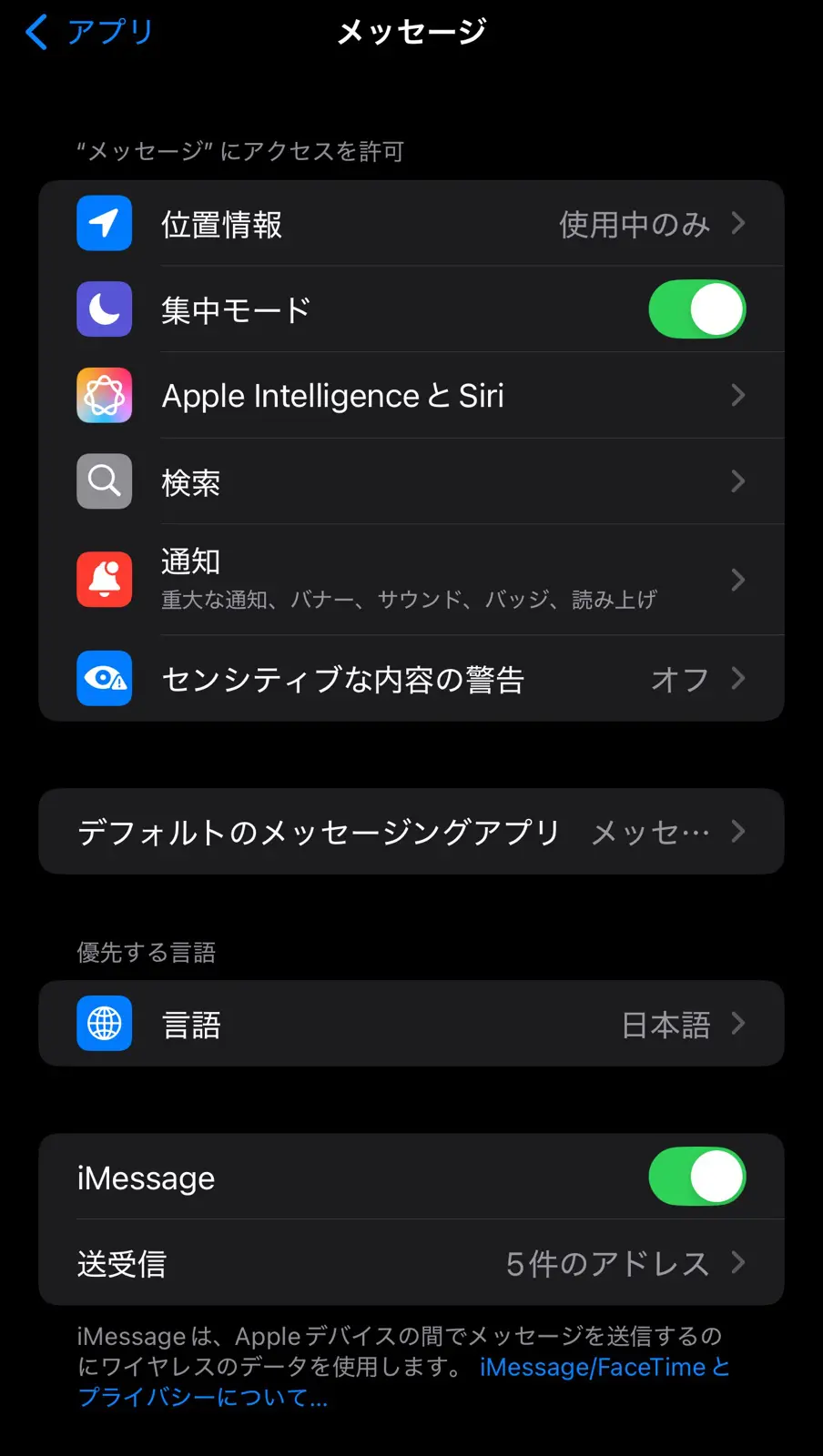Change 言語 from 日本語
This screenshot has height=1456, width=823.
410,1024
